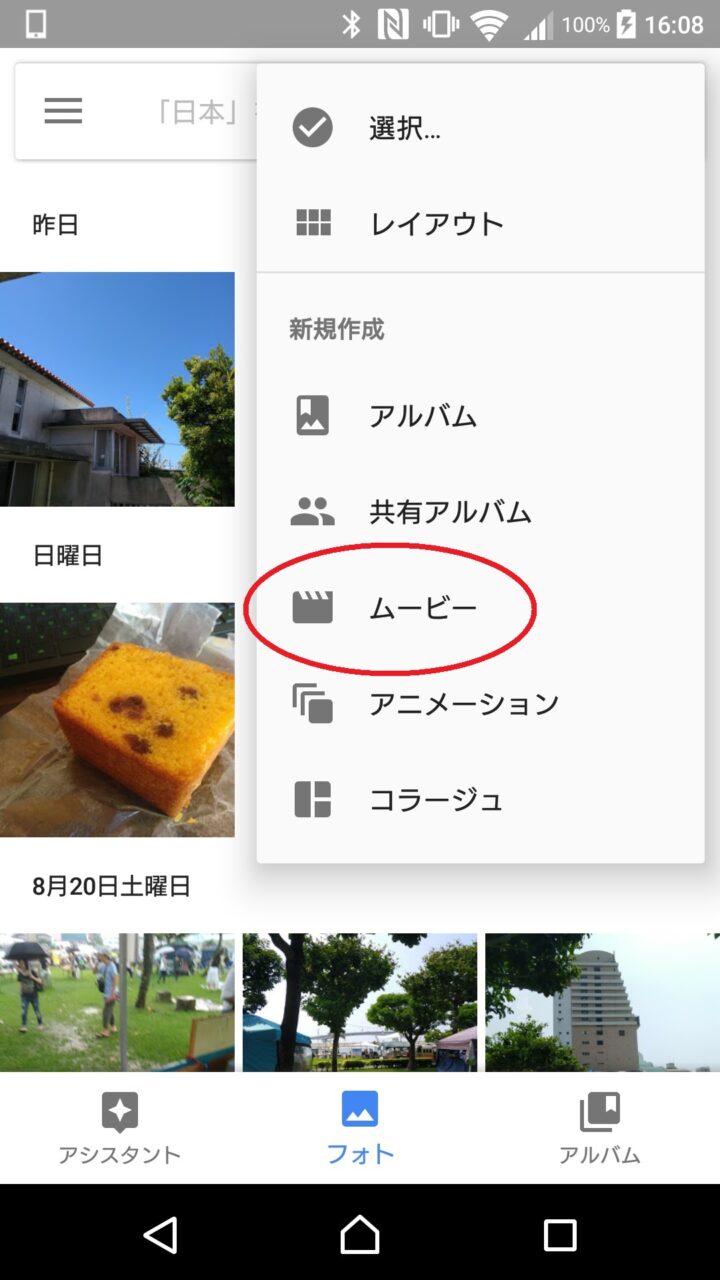Make a コラージュ
Image resolution: width=720 pixels, height=1280 pixels.
(435, 800)
